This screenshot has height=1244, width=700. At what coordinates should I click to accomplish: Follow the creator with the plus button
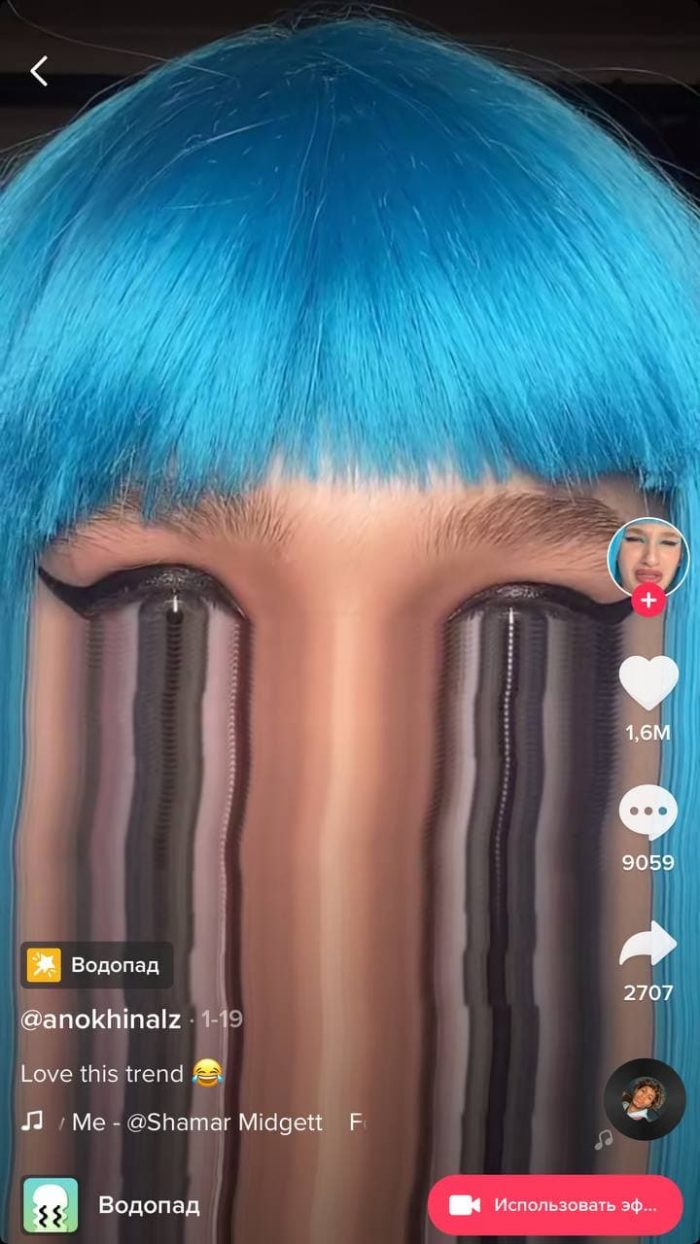click(x=648, y=601)
